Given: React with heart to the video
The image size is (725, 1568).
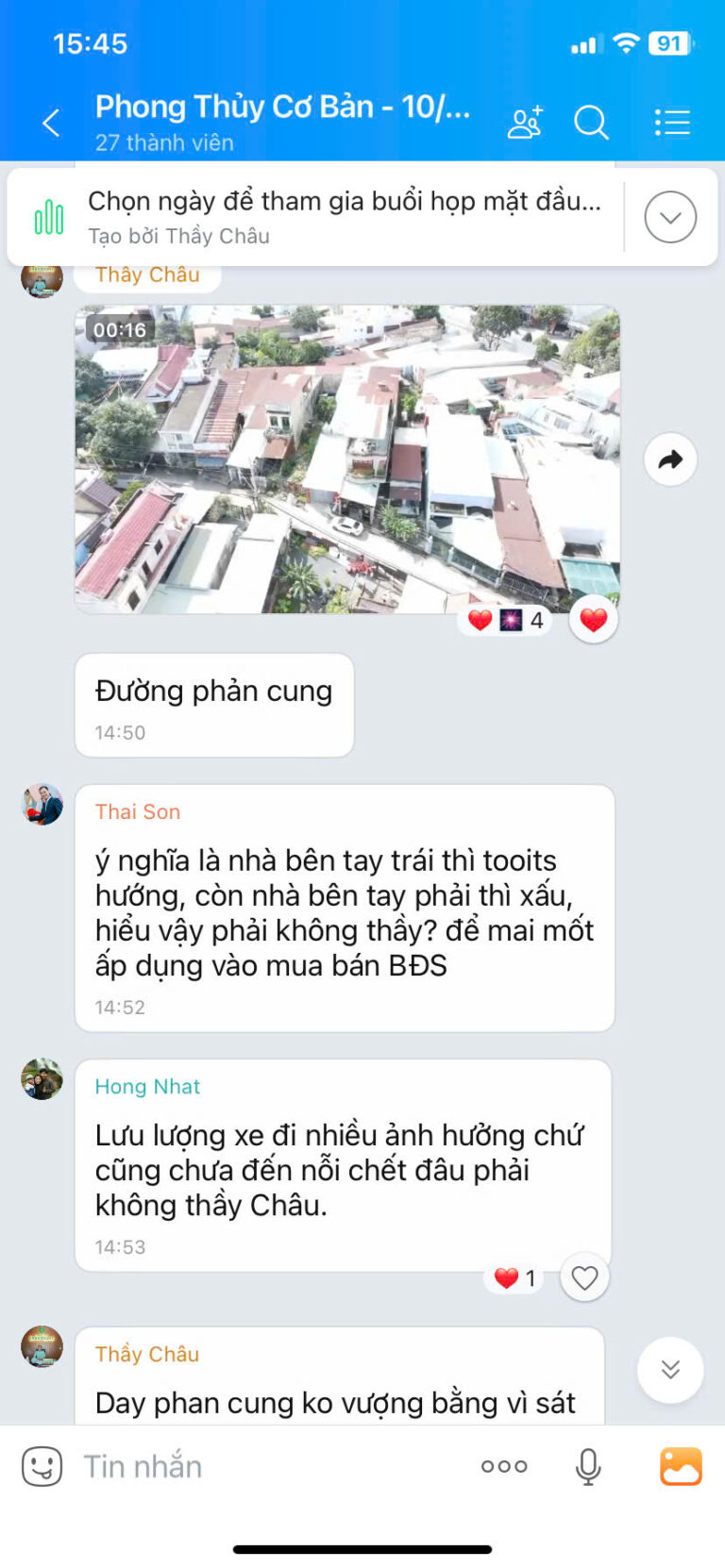Looking at the screenshot, I should point(593,620).
